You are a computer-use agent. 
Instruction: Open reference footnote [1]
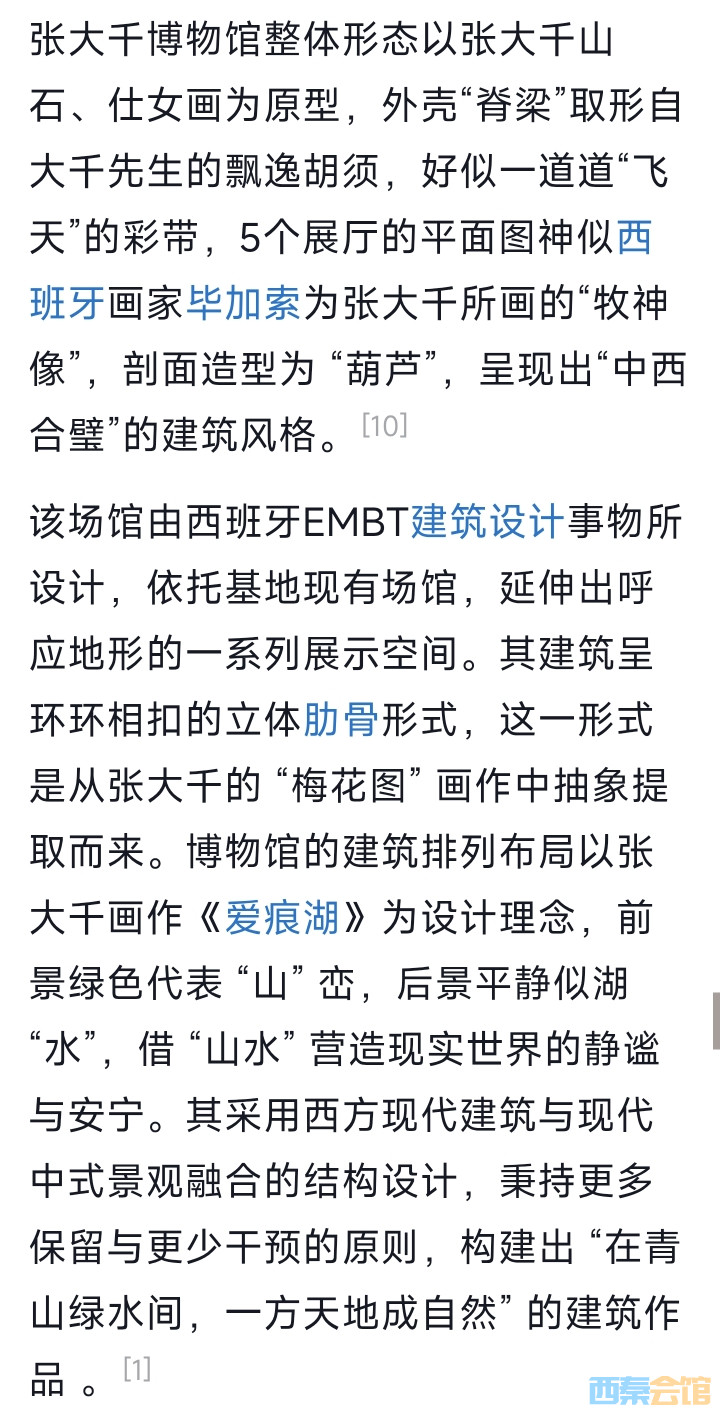[137, 1369]
